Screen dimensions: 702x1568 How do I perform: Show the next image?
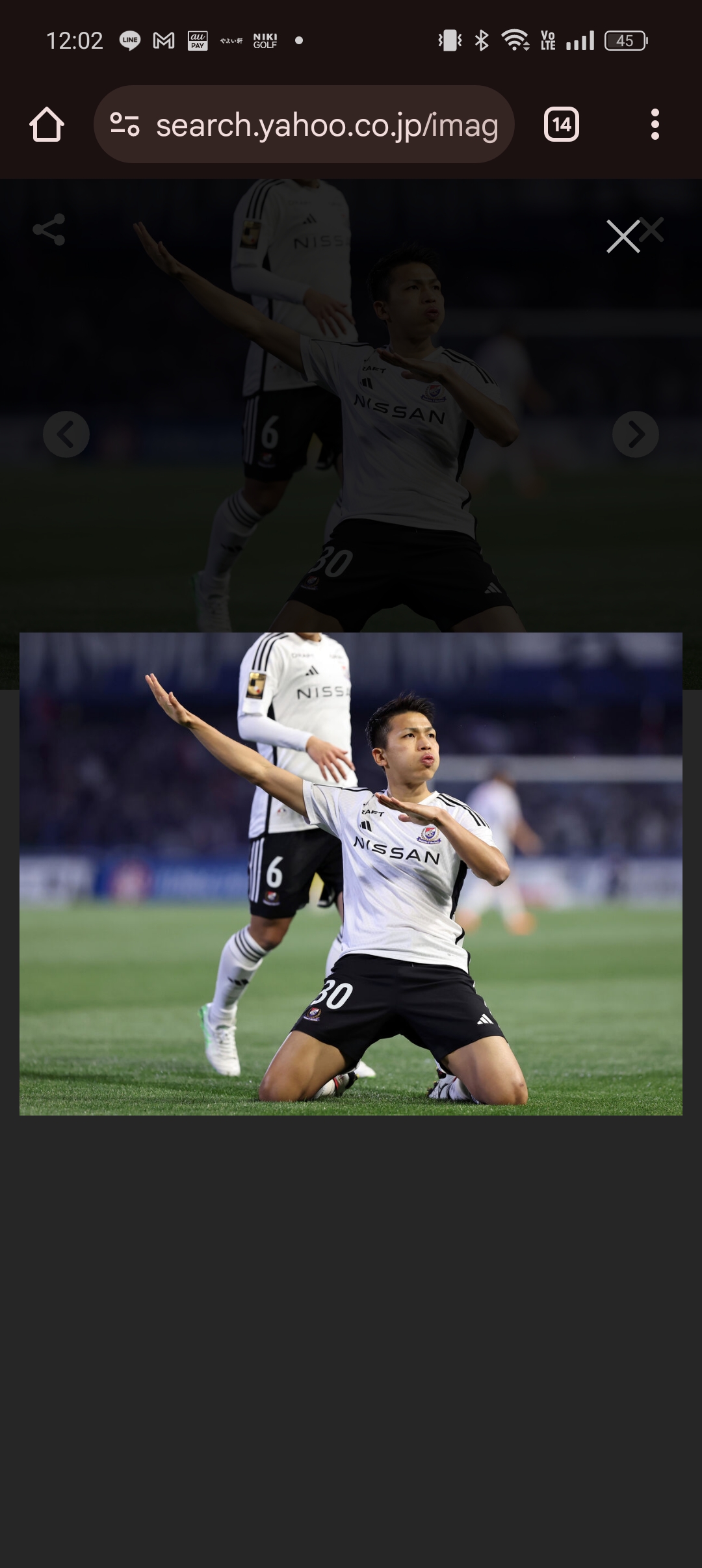636,434
